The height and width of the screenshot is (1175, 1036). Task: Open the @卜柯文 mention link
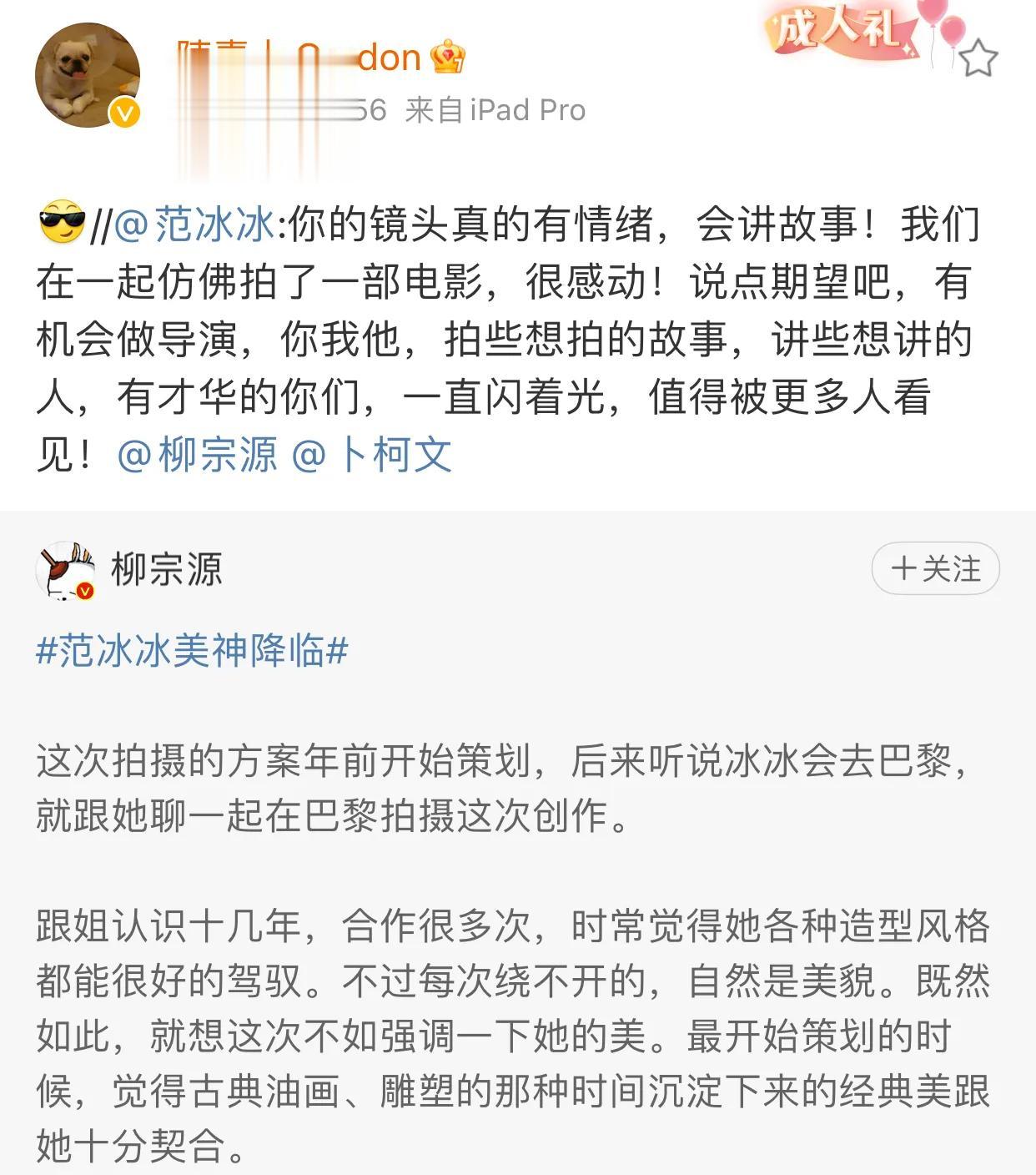[372, 455]
